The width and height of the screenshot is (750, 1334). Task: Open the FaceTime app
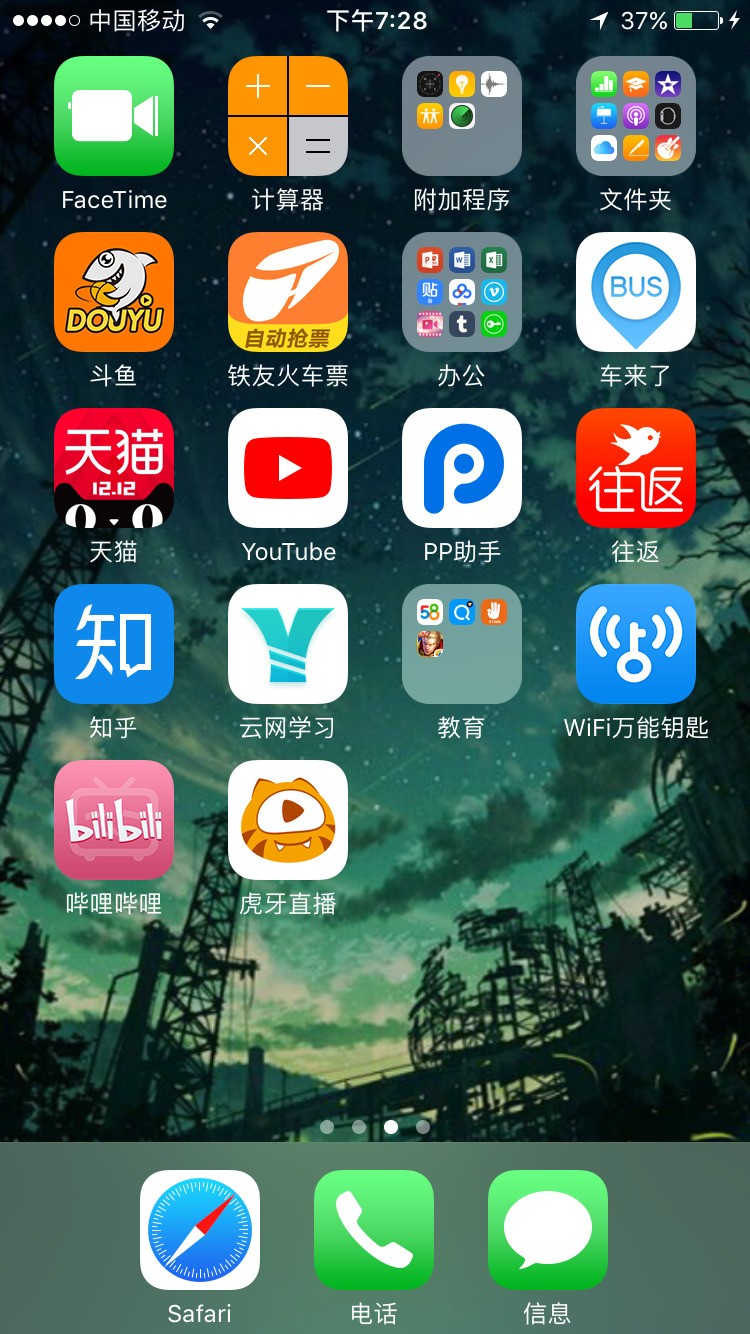114,116
